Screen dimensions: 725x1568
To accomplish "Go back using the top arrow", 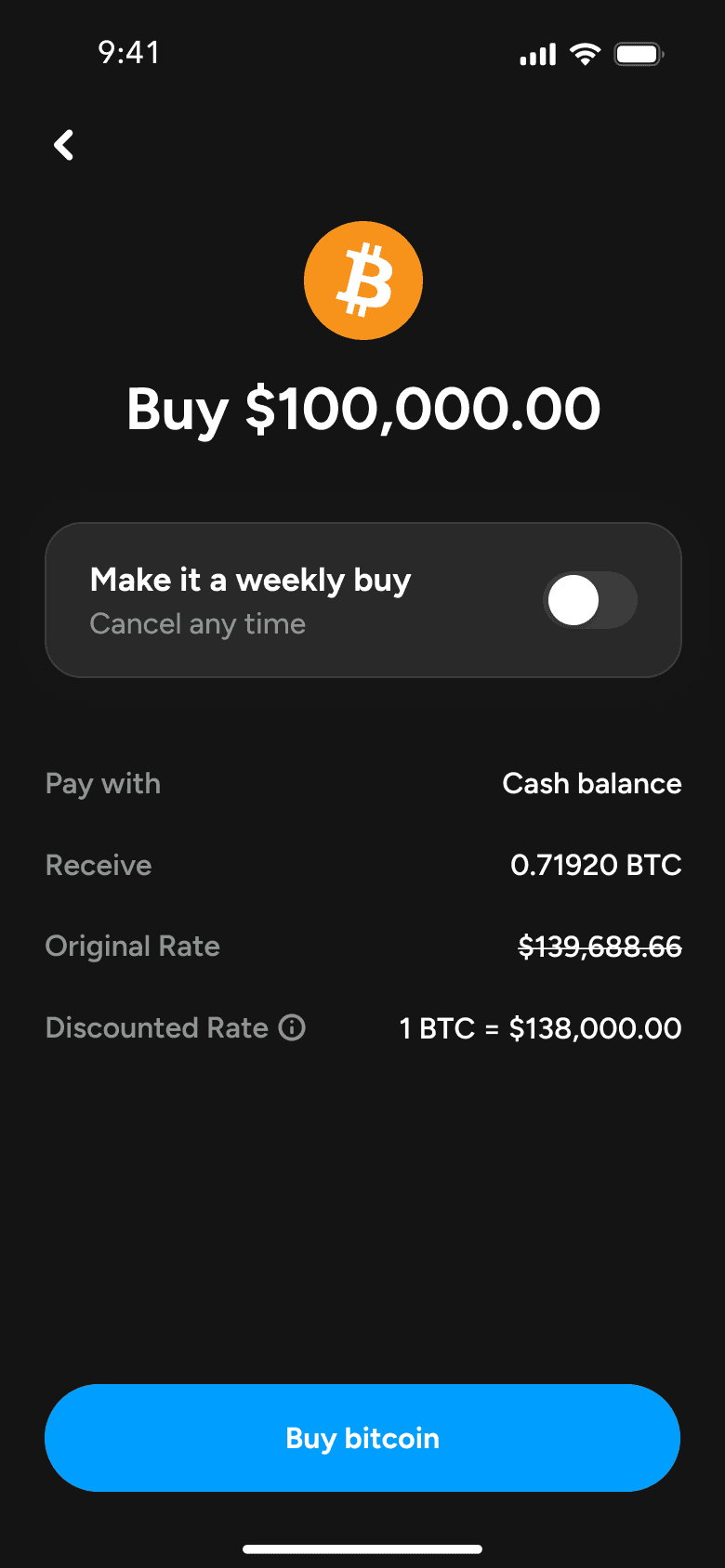I will point(63,145).
